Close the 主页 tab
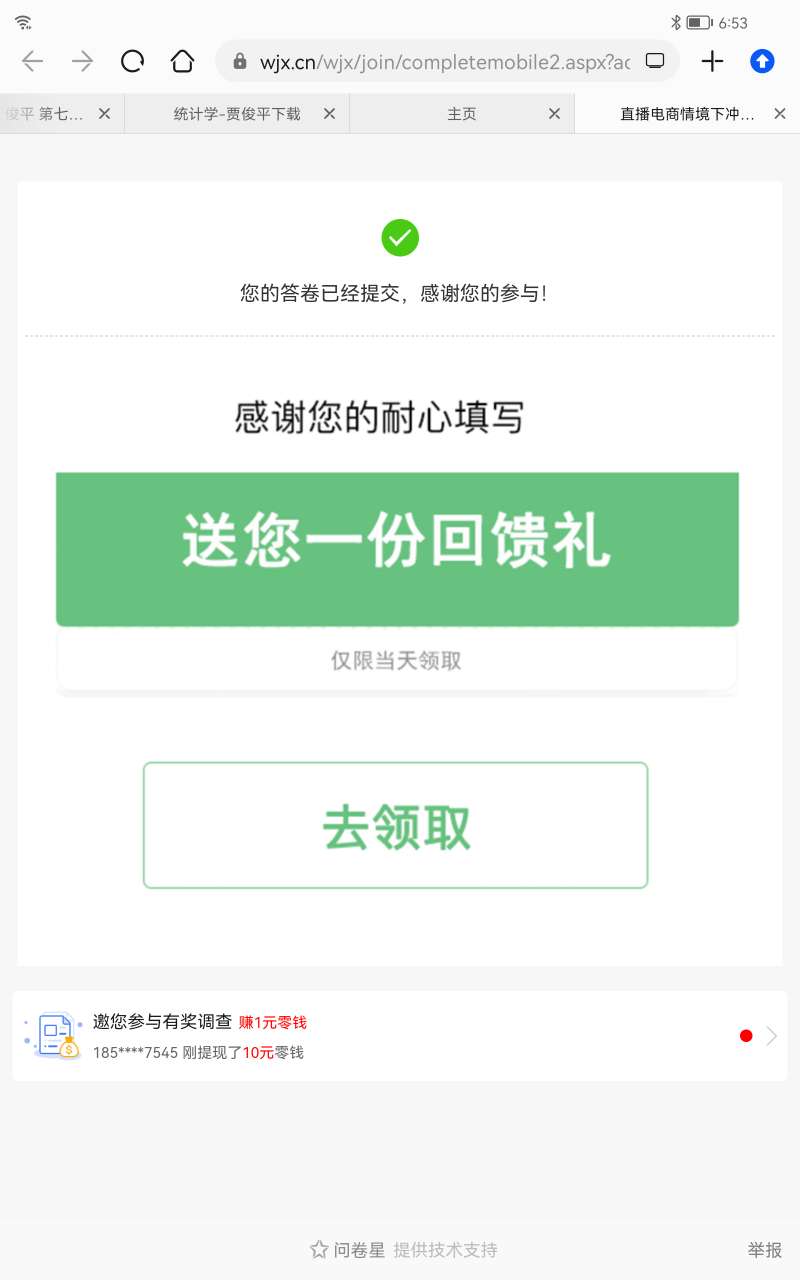This screenshot has height=1280, width=800. pyautogui.click(x=554, y=114)
